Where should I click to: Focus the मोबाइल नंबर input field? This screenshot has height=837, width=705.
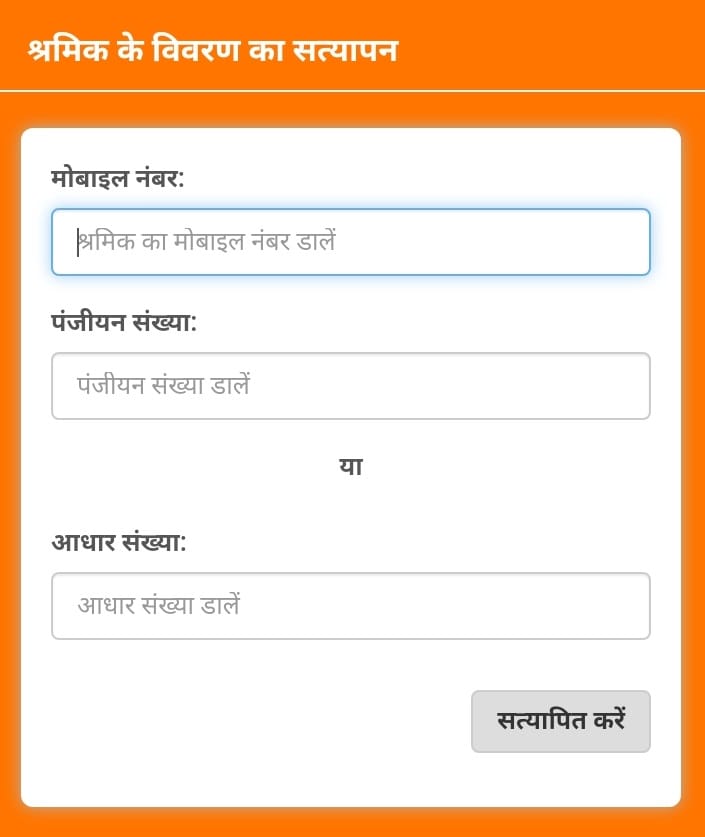click(x=350, y=242)
